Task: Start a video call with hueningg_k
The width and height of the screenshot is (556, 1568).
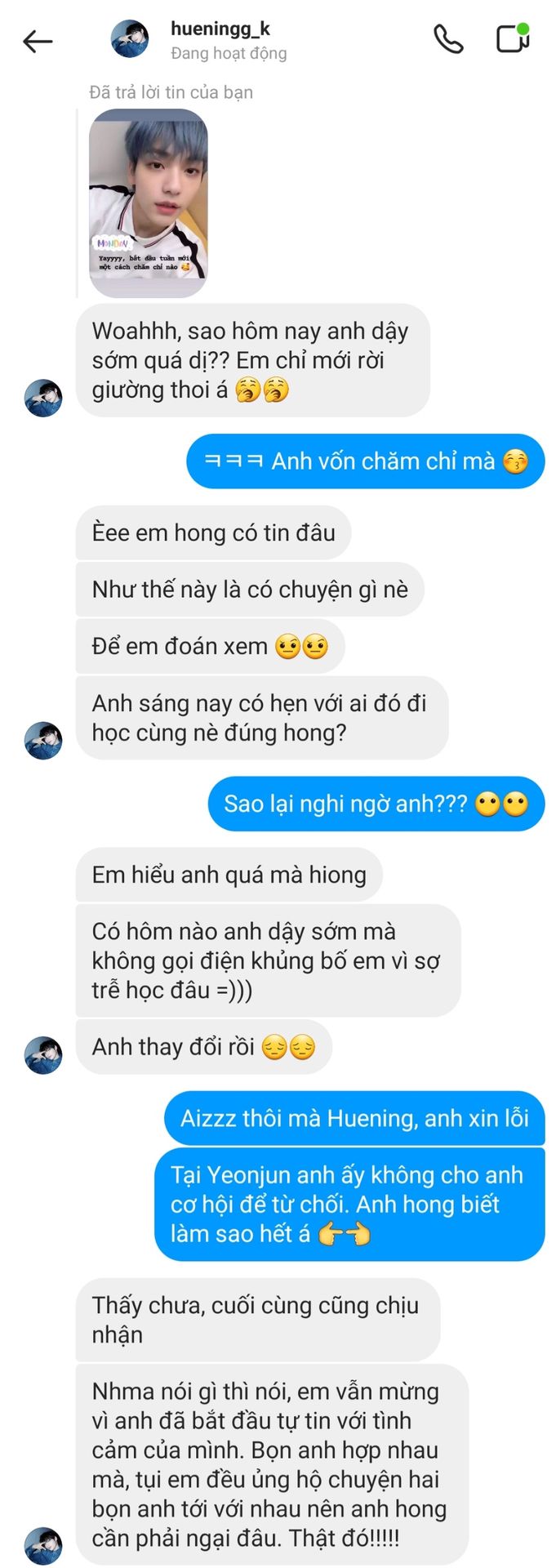Action: click(x=512, y=39)
